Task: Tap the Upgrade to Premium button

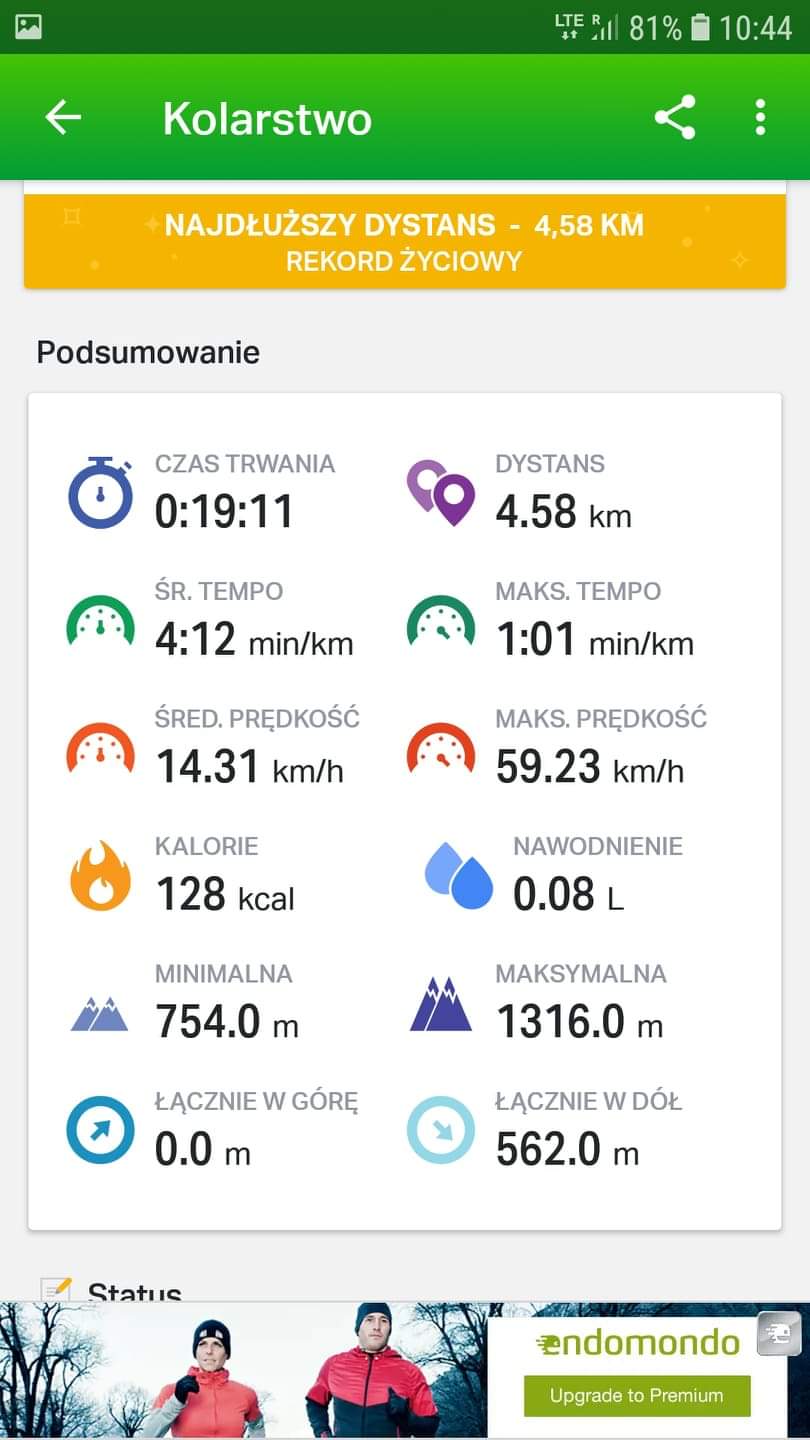Action: pos(636,1395)
